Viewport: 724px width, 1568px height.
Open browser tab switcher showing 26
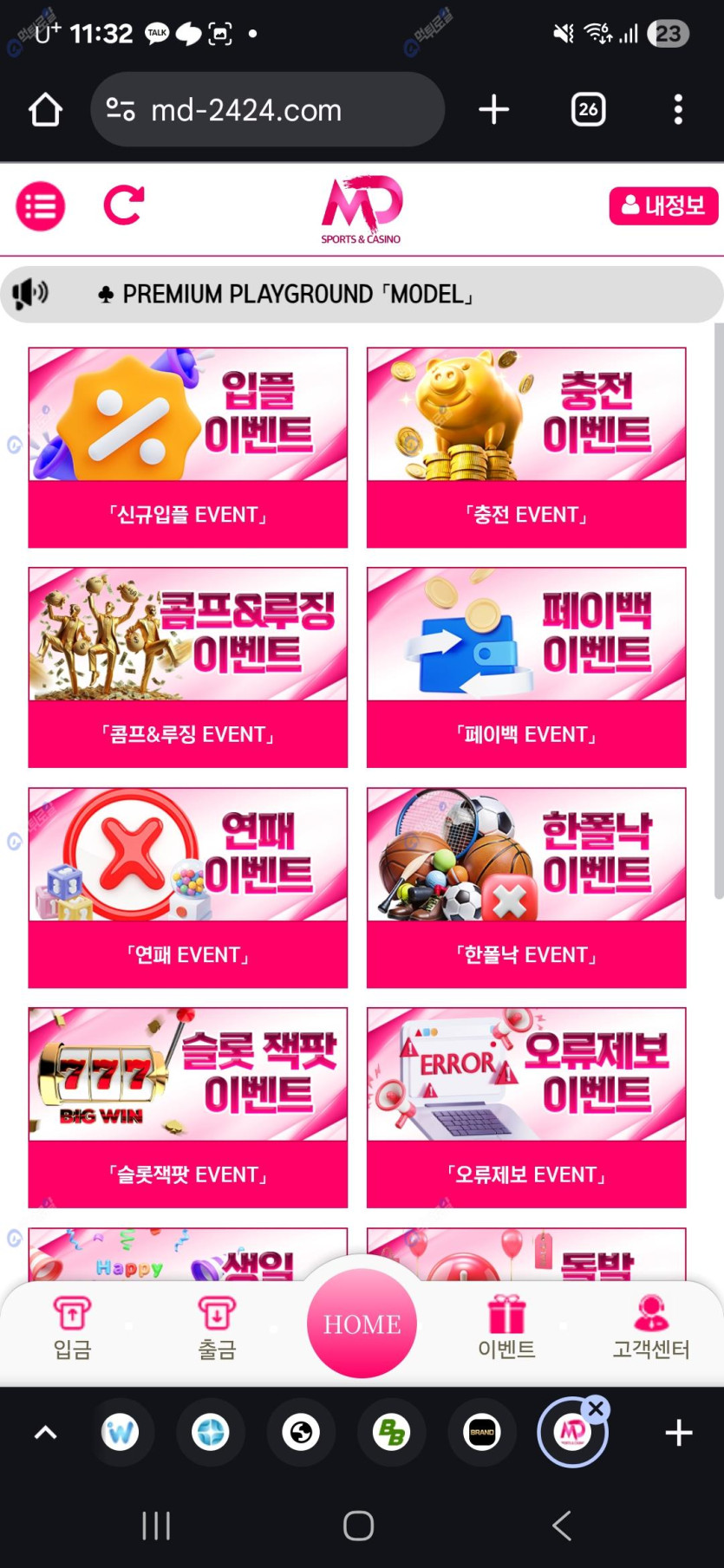tap(588, 109)
